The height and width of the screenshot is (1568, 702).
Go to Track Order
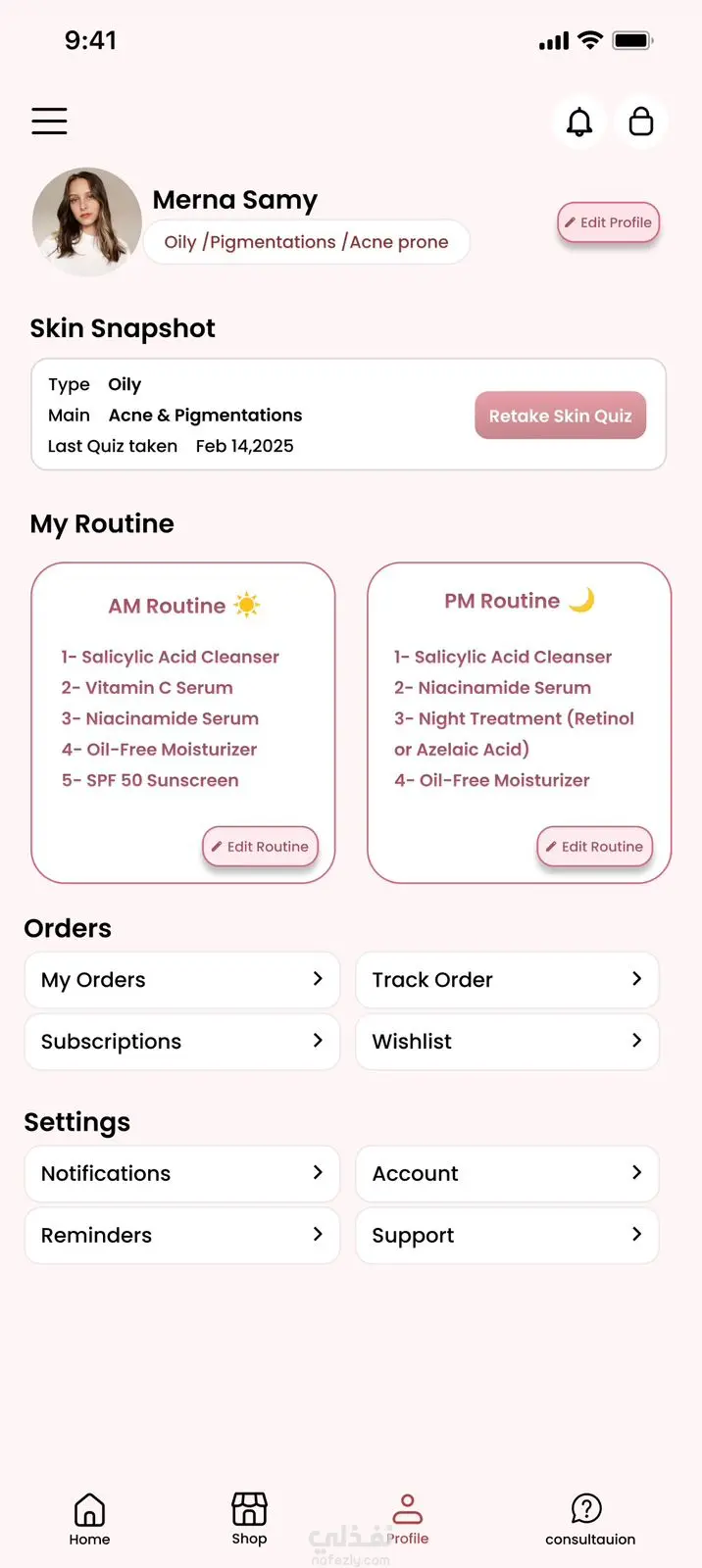pos(507,980)
